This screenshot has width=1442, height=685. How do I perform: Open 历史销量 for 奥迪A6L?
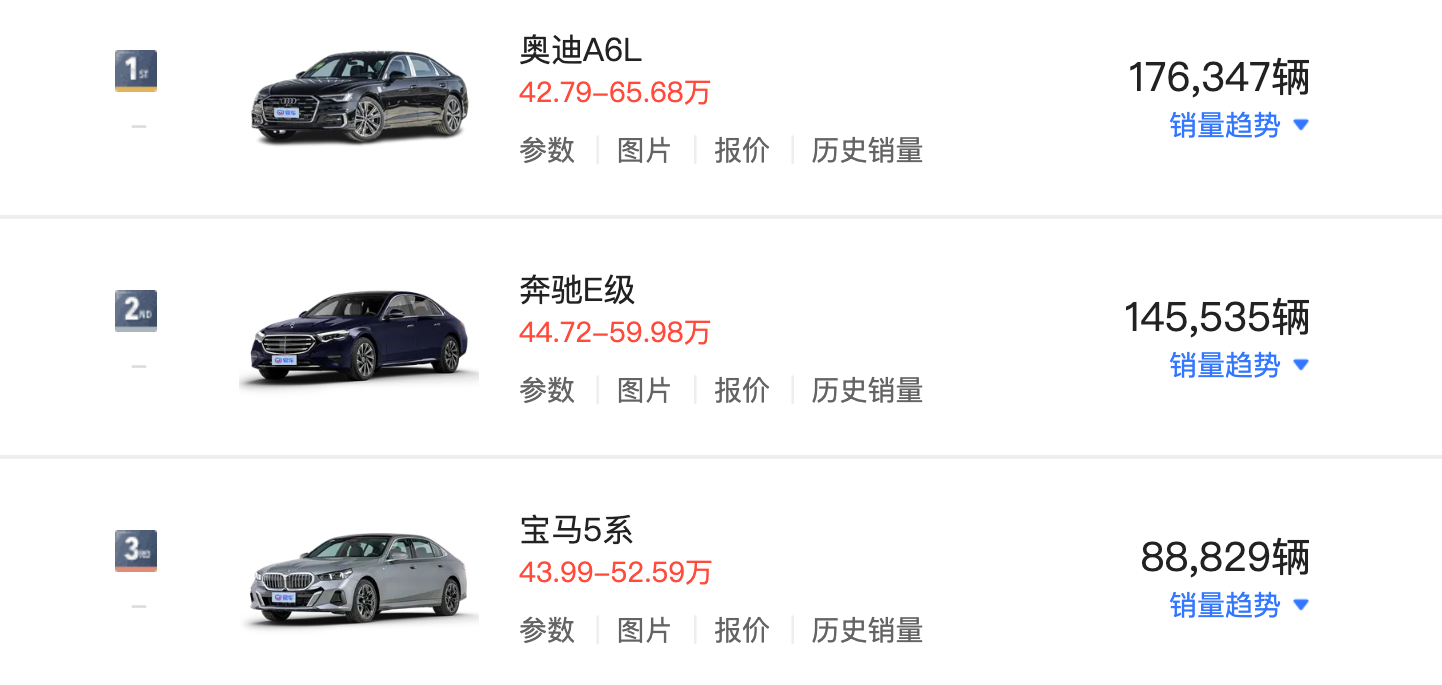[x=867, y=150]
